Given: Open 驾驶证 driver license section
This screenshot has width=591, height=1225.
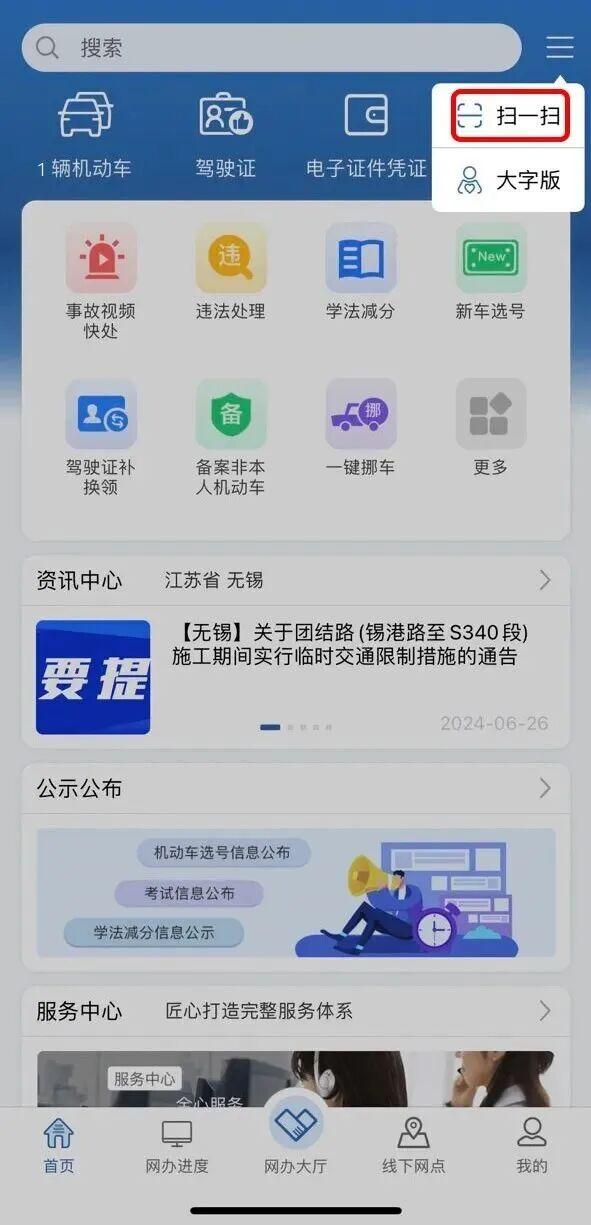Looking at the screenshot, I should coord(226,137).
